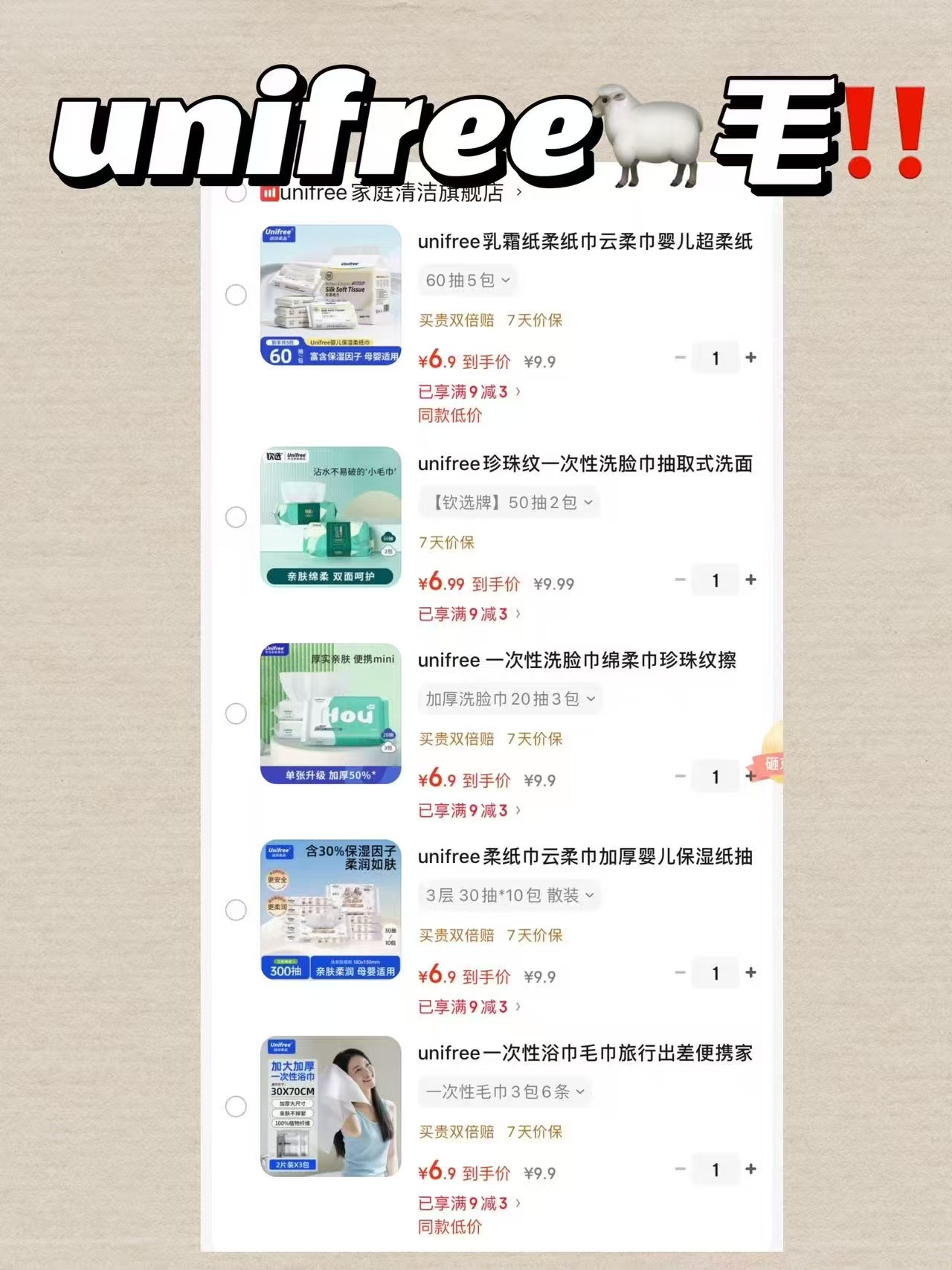
Task: Open the 【钦选牌】50抽2包 spec selector
Action: pyautogui.click(x=508, y=502)
